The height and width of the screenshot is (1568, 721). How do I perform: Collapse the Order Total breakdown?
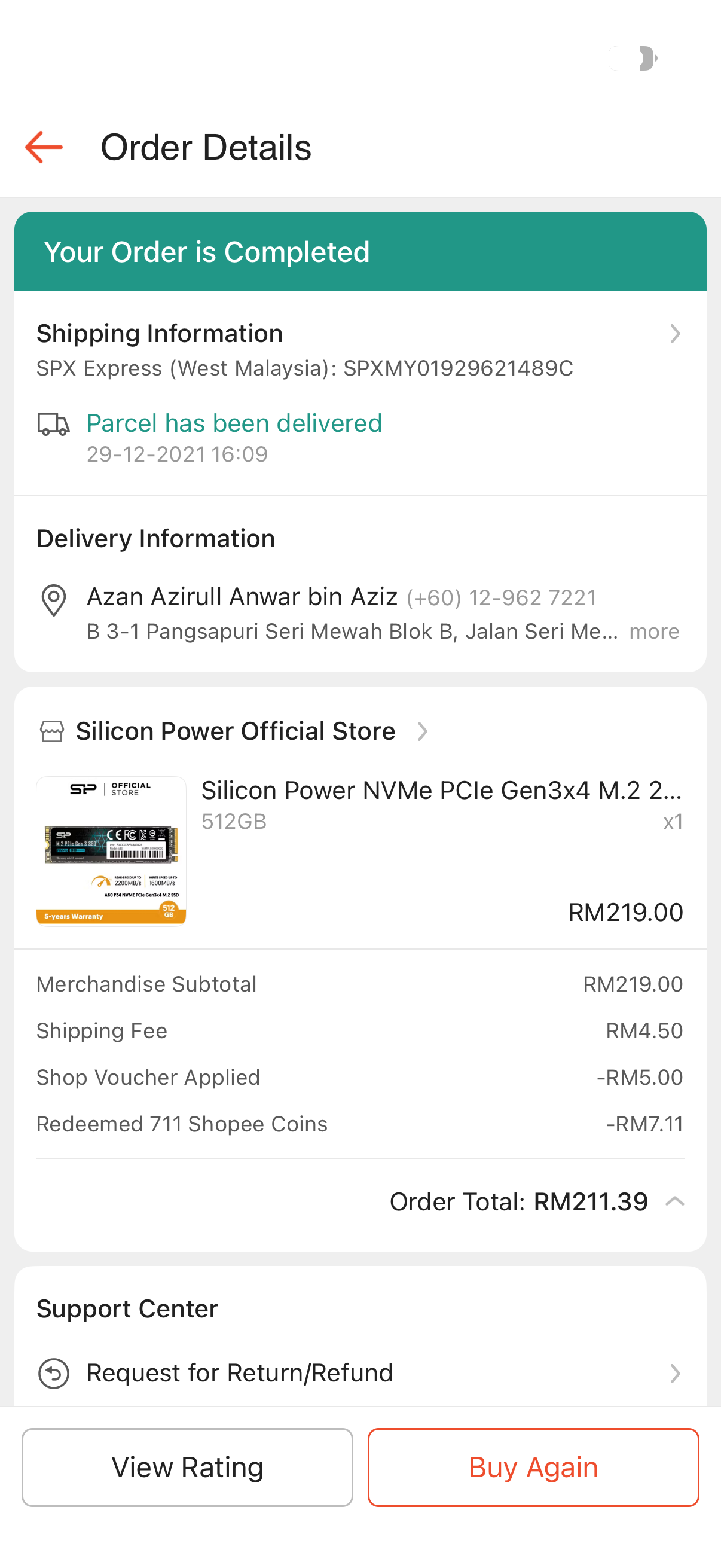(x=675, y=1201)
